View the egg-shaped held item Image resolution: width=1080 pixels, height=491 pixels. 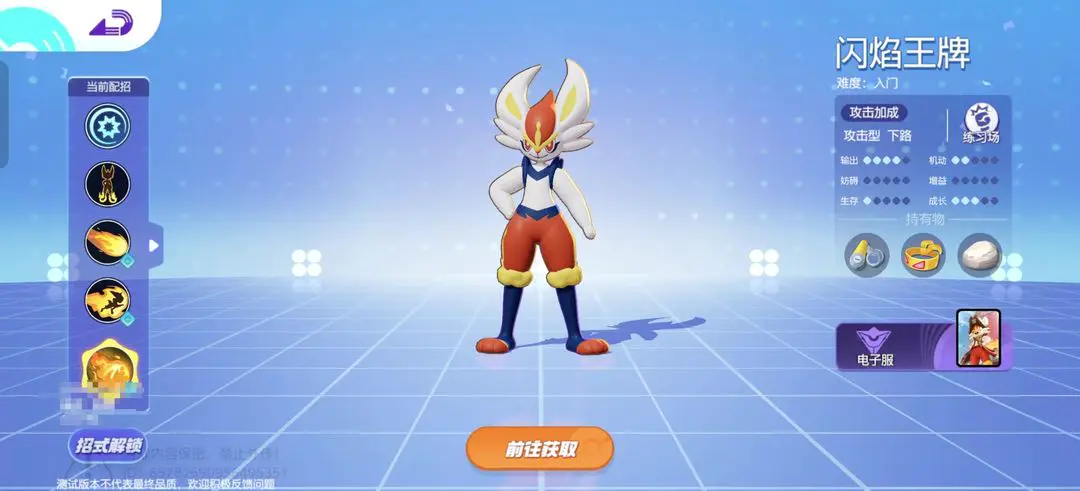(980, 255)
